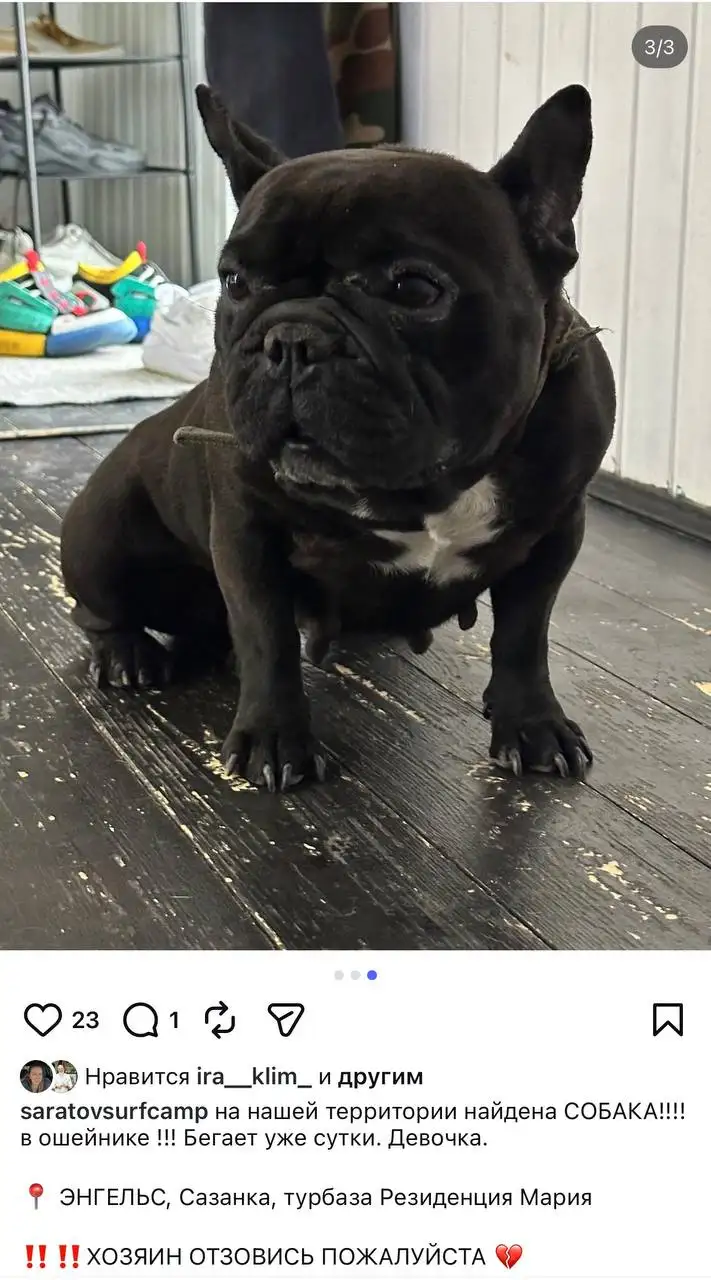The height and width of the screenshot is (1280, 711).
Task: View others who liked via «другим»
Action: tap(380, 1077)
